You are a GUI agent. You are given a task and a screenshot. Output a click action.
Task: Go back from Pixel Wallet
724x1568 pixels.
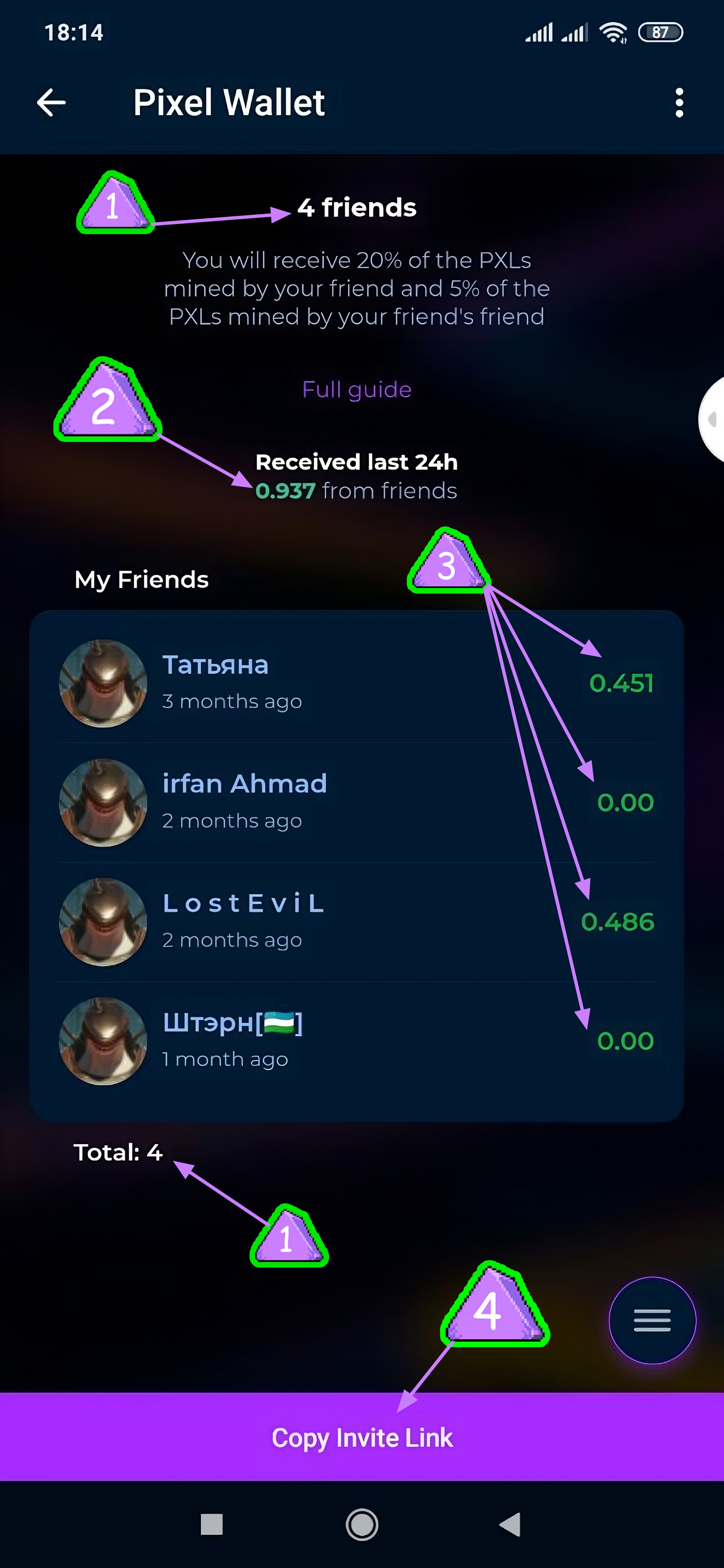pos(51,102)
